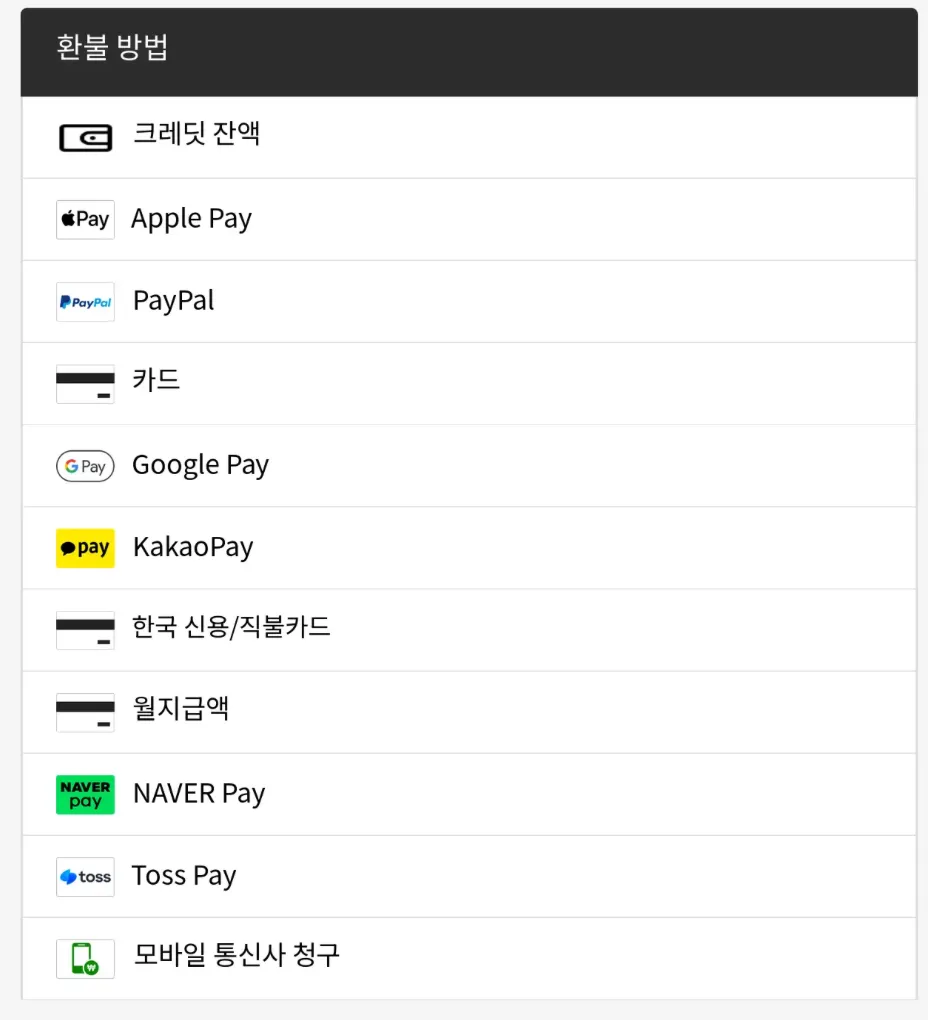
Task: Choose the Google Pay refund option
Action: point(200,465)
